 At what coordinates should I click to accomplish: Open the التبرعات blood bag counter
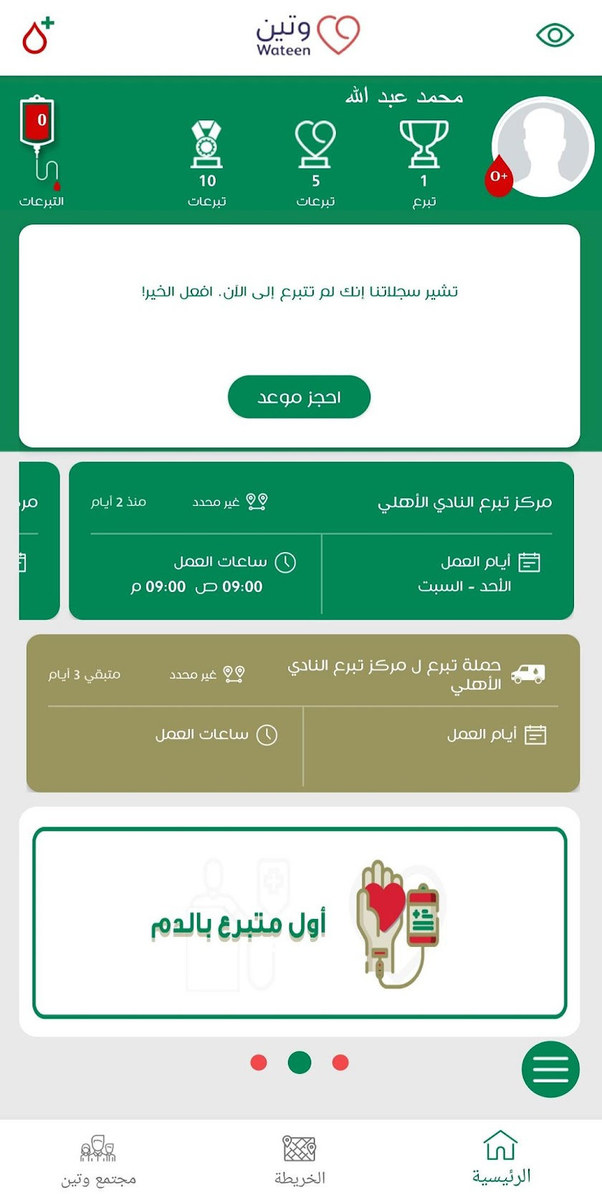(41, 152)
